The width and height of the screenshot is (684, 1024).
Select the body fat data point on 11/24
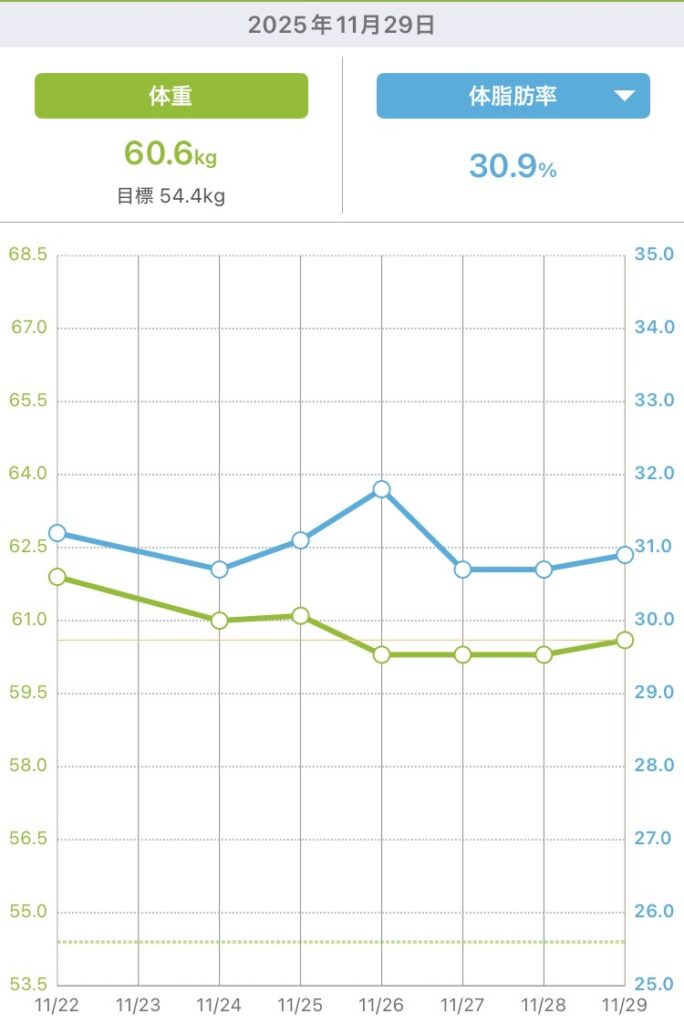point(219,569)
